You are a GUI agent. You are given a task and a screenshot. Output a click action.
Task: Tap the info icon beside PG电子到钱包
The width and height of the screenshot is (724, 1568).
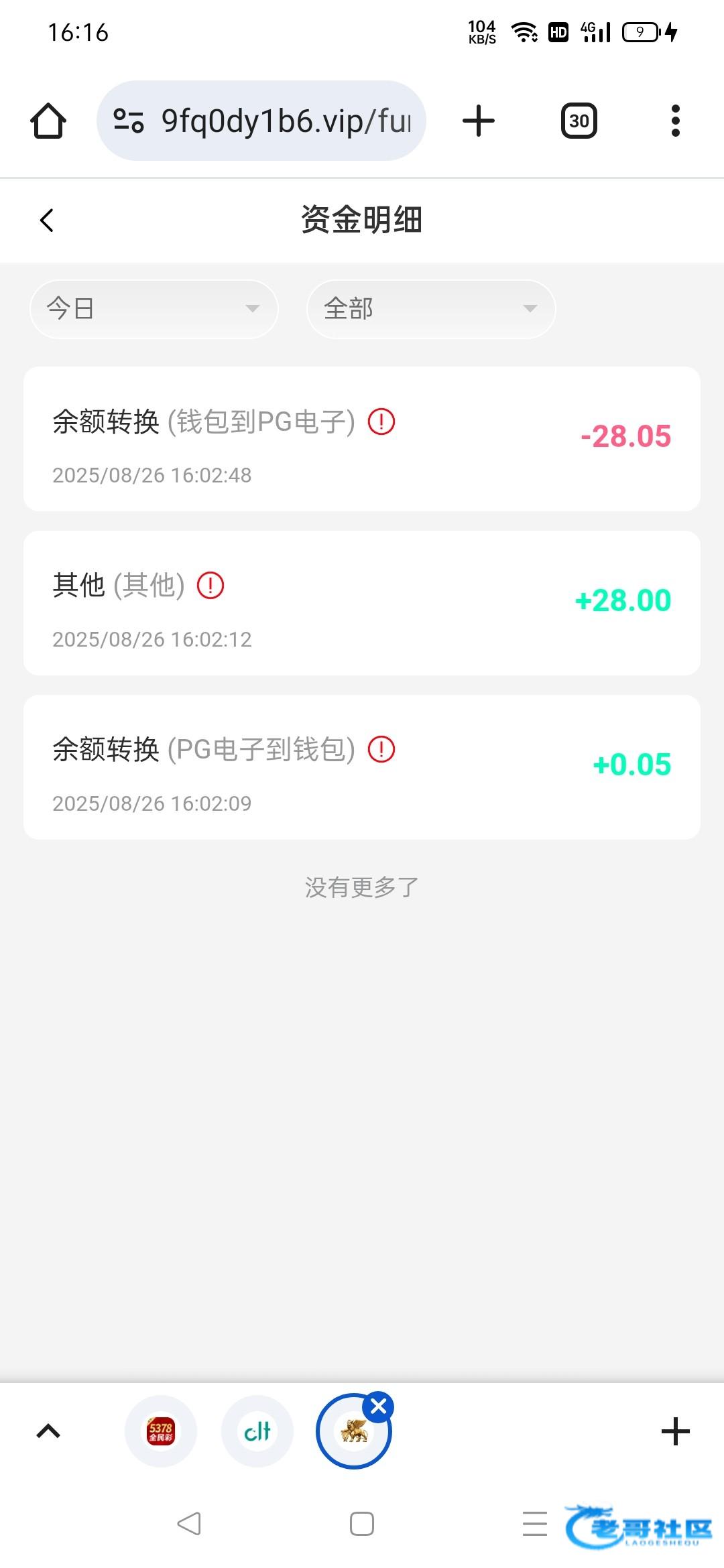381,748
